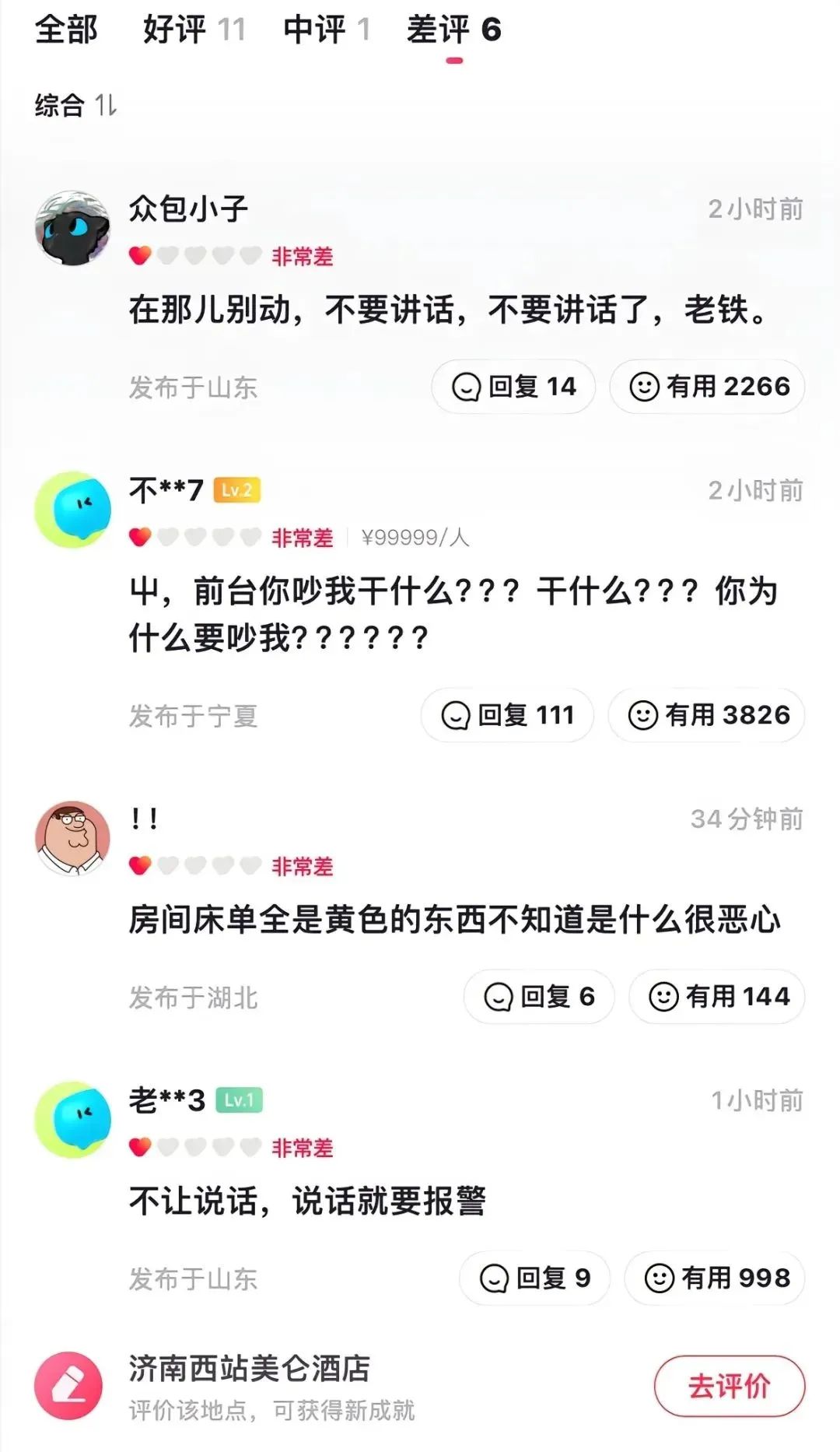The height and width of the screenshot is (1452, 840).
Task: Tap 有用 144 on the 床单 review
Action: click(716, 997)
